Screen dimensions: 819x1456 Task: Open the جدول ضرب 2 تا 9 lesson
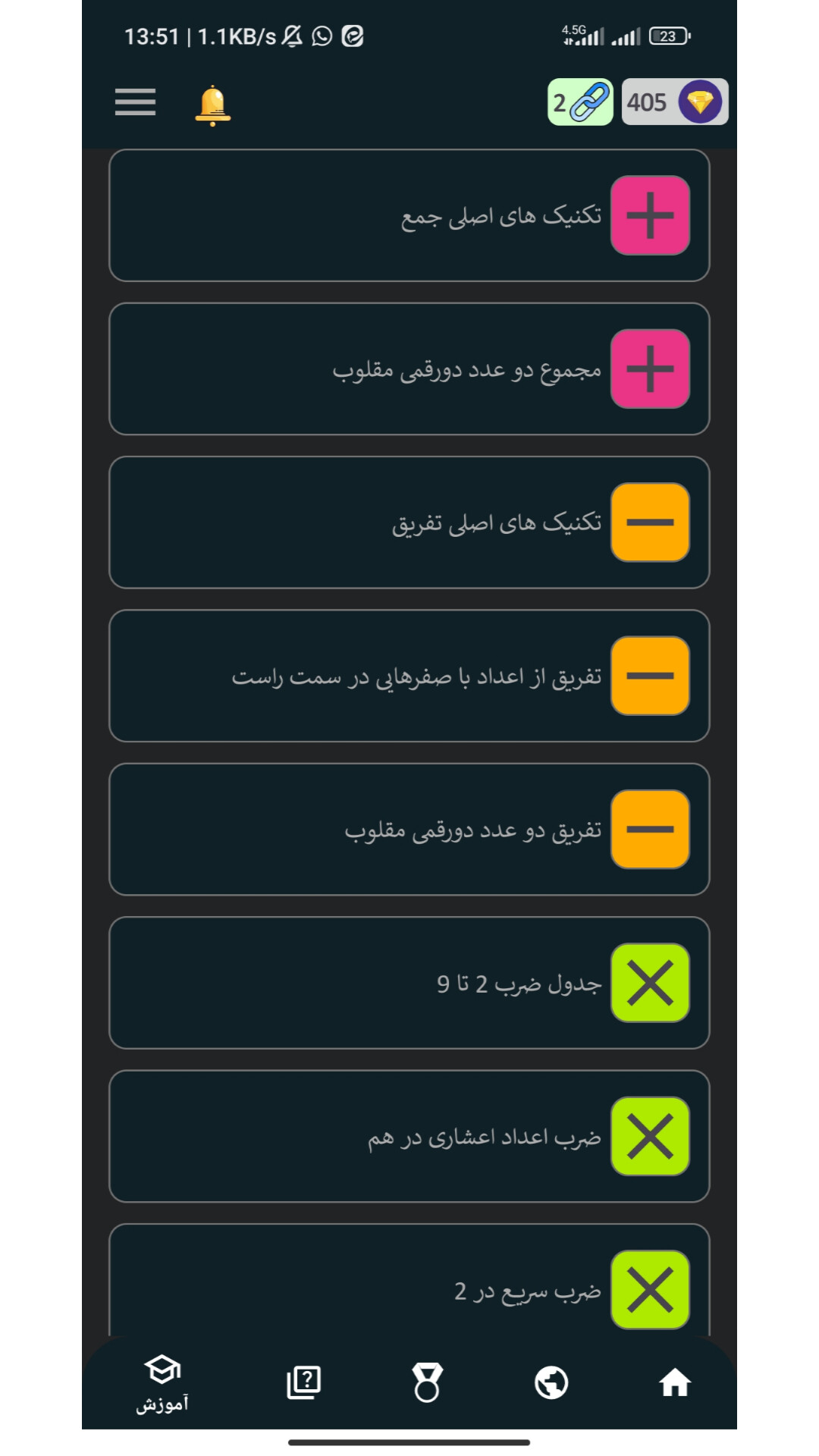[x=409, y=983]
